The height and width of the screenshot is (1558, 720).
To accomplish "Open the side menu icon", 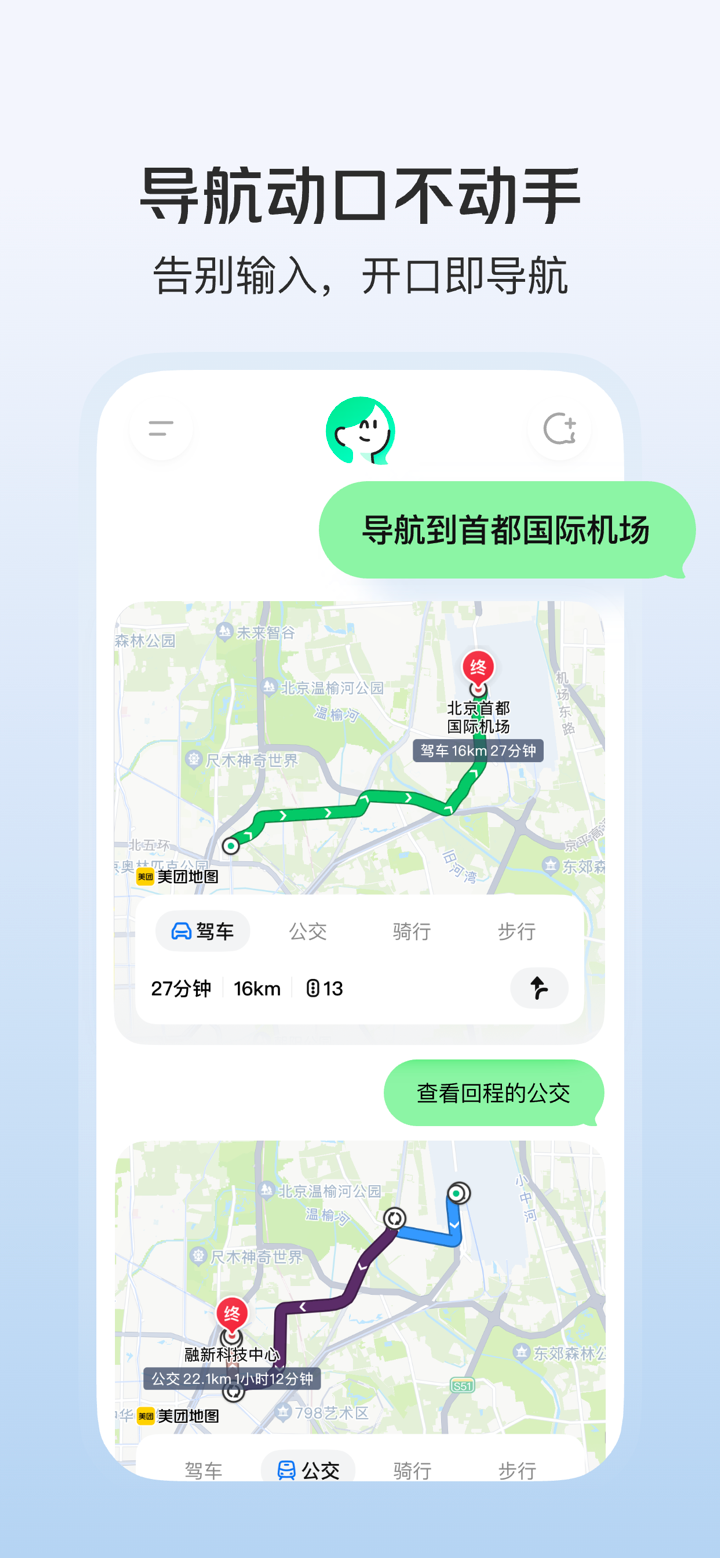I will (160, 428).
